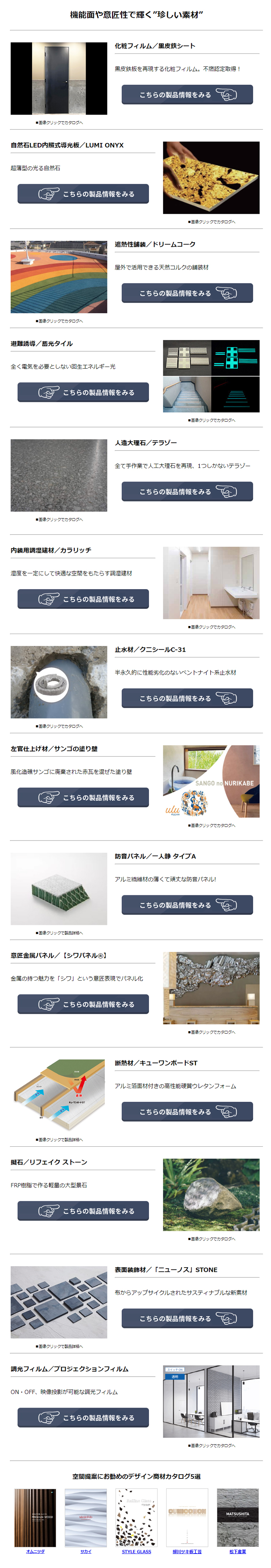Image resolution: width=271 pixels, height=1568 pixels.
Task: Open product info for シワパネル
Action: click(83, 1004)
